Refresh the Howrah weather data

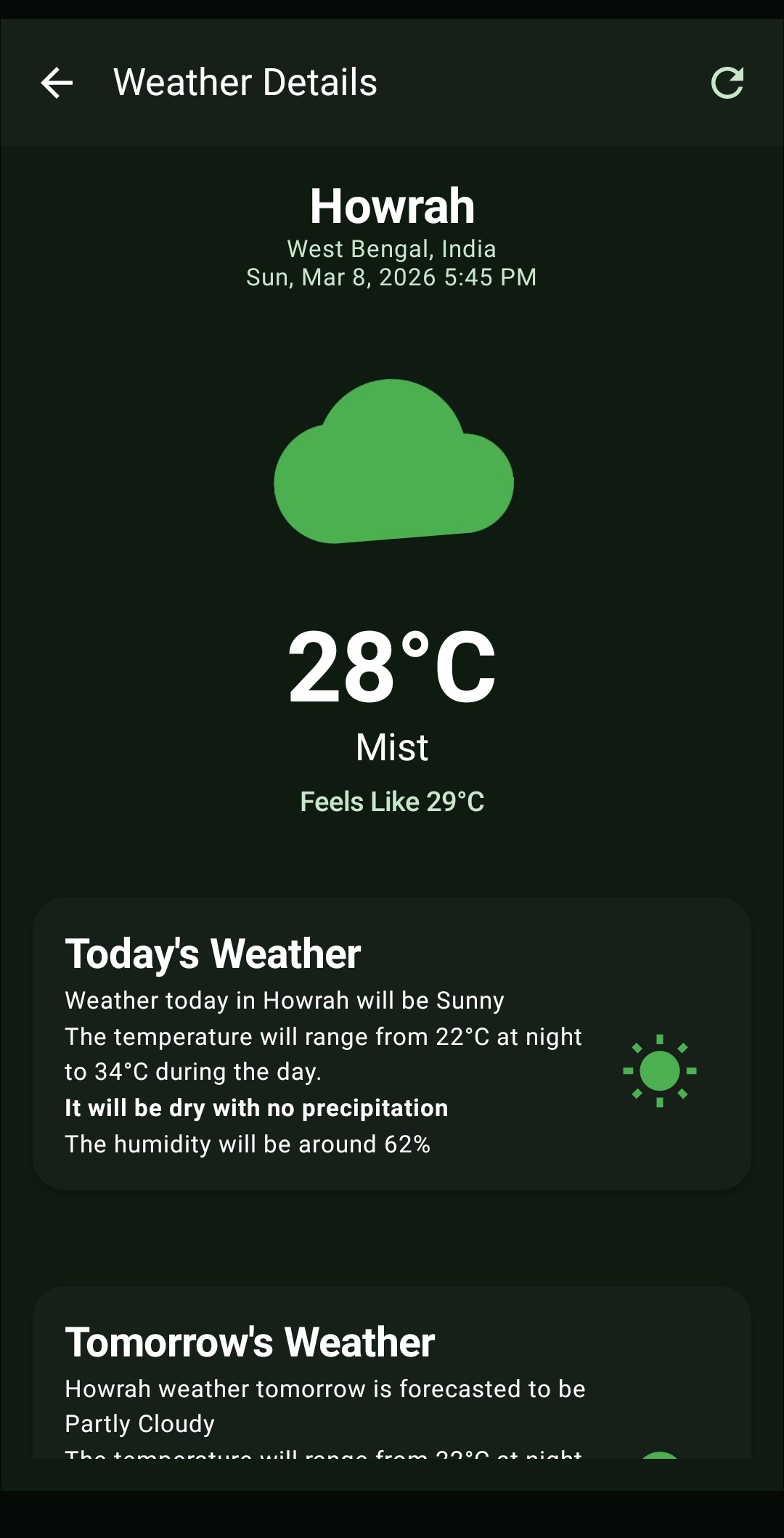tap(727, 83)
